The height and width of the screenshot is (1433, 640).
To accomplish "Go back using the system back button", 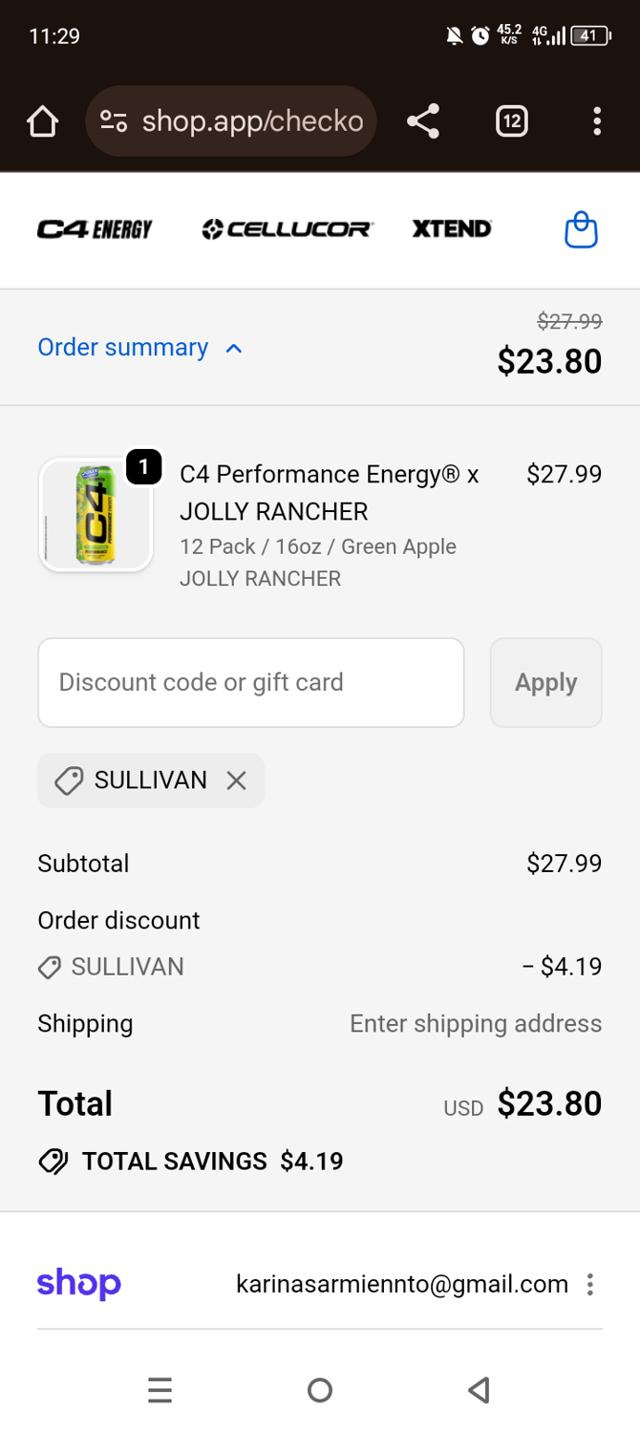I will [478, 1390].
